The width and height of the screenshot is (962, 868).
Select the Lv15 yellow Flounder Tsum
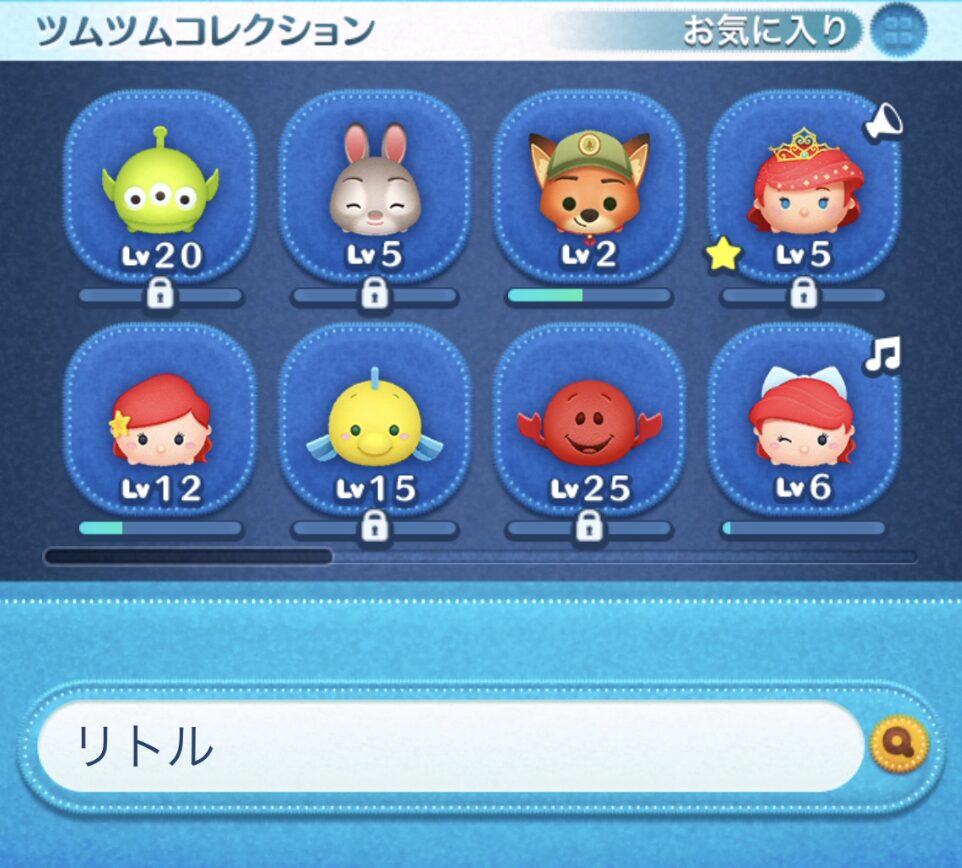click(x=375, y=420)
